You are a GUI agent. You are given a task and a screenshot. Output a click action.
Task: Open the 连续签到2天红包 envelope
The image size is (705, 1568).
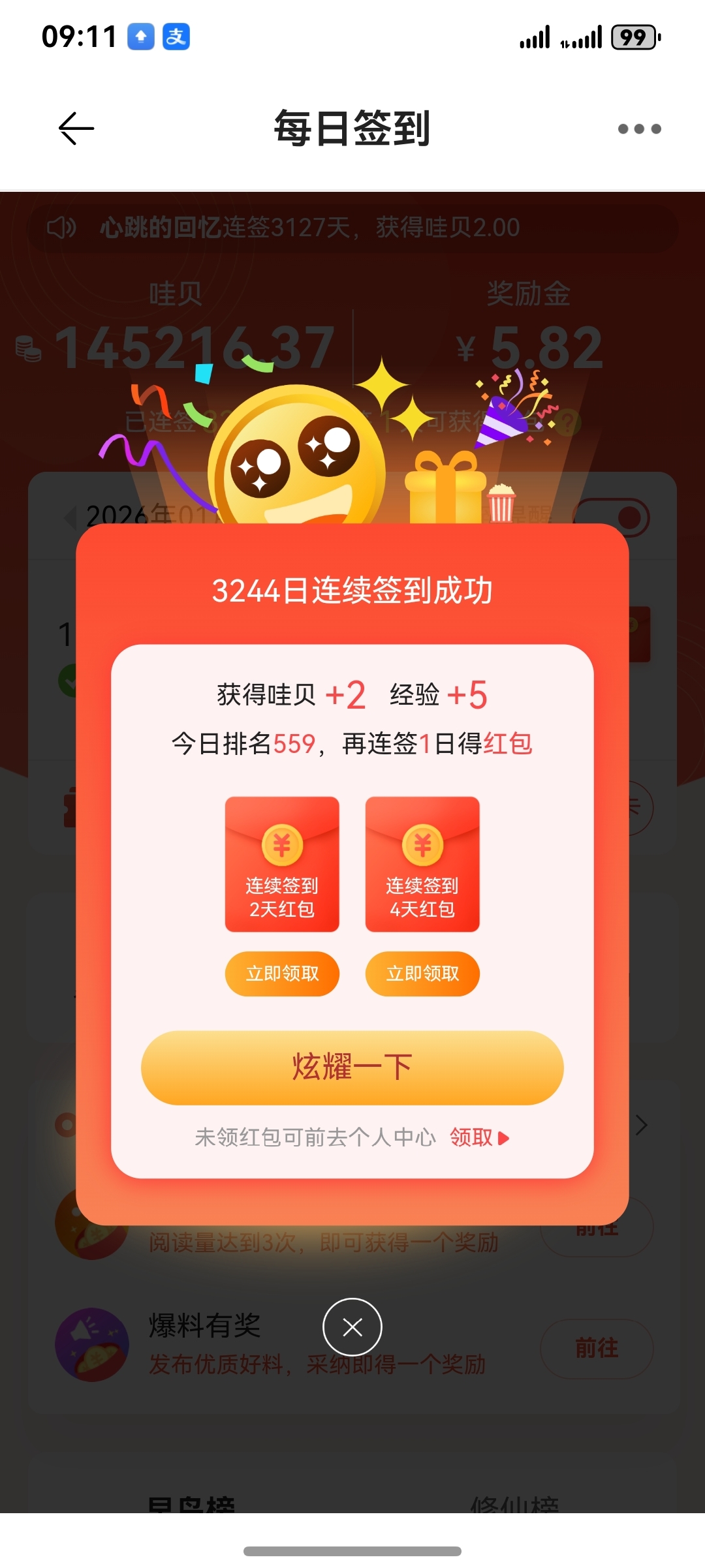pos(282,863)
